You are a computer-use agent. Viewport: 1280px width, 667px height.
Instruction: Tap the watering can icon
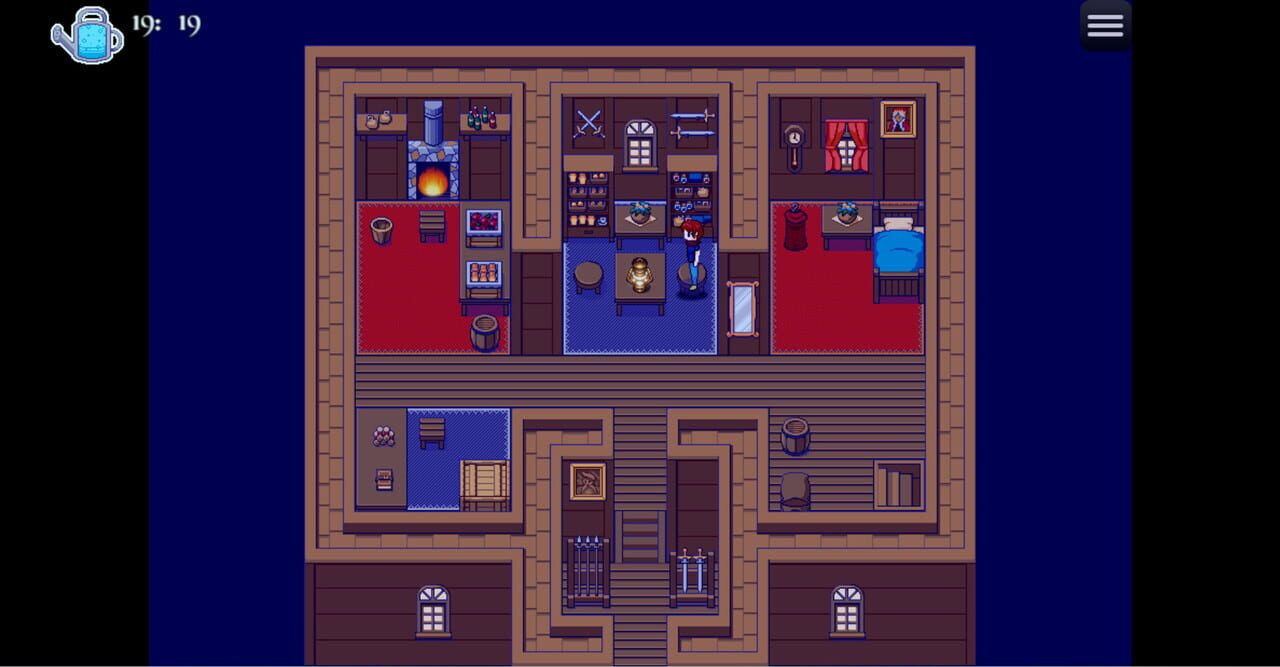point(87,36)
